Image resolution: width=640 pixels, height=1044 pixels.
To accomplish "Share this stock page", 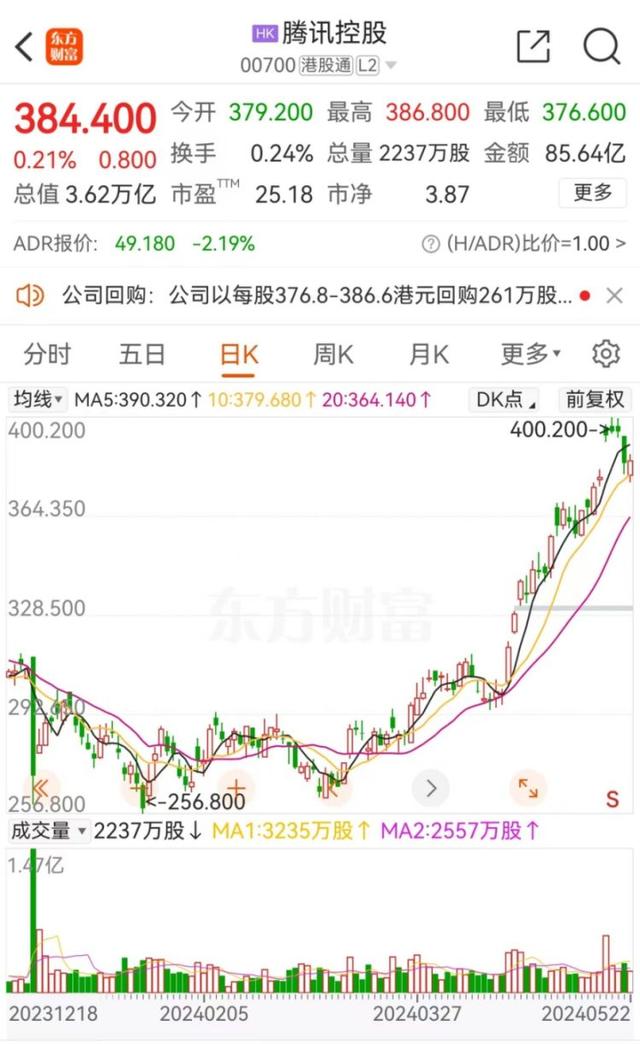I will pos(533,46).
